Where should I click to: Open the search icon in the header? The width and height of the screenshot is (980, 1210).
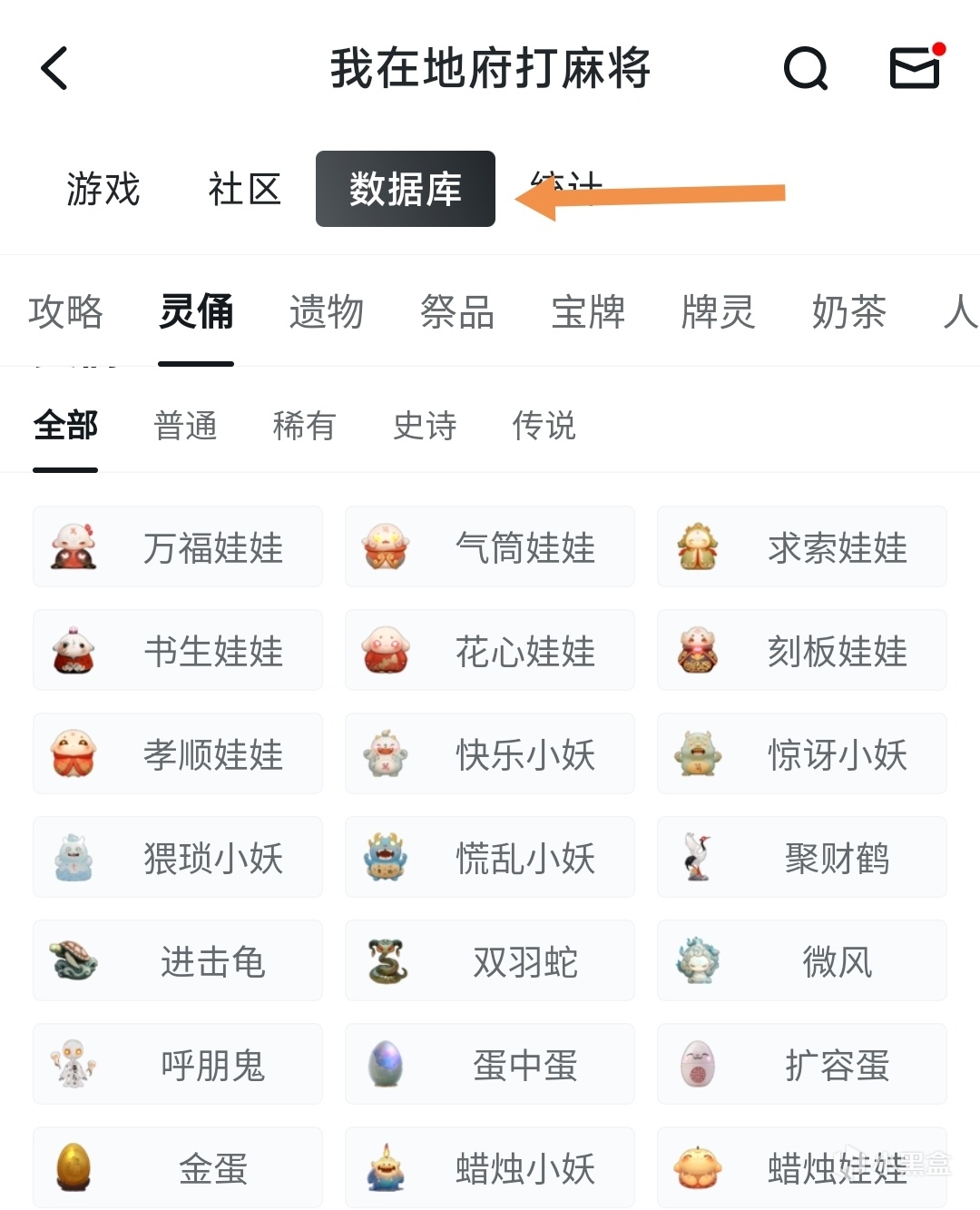805,69
